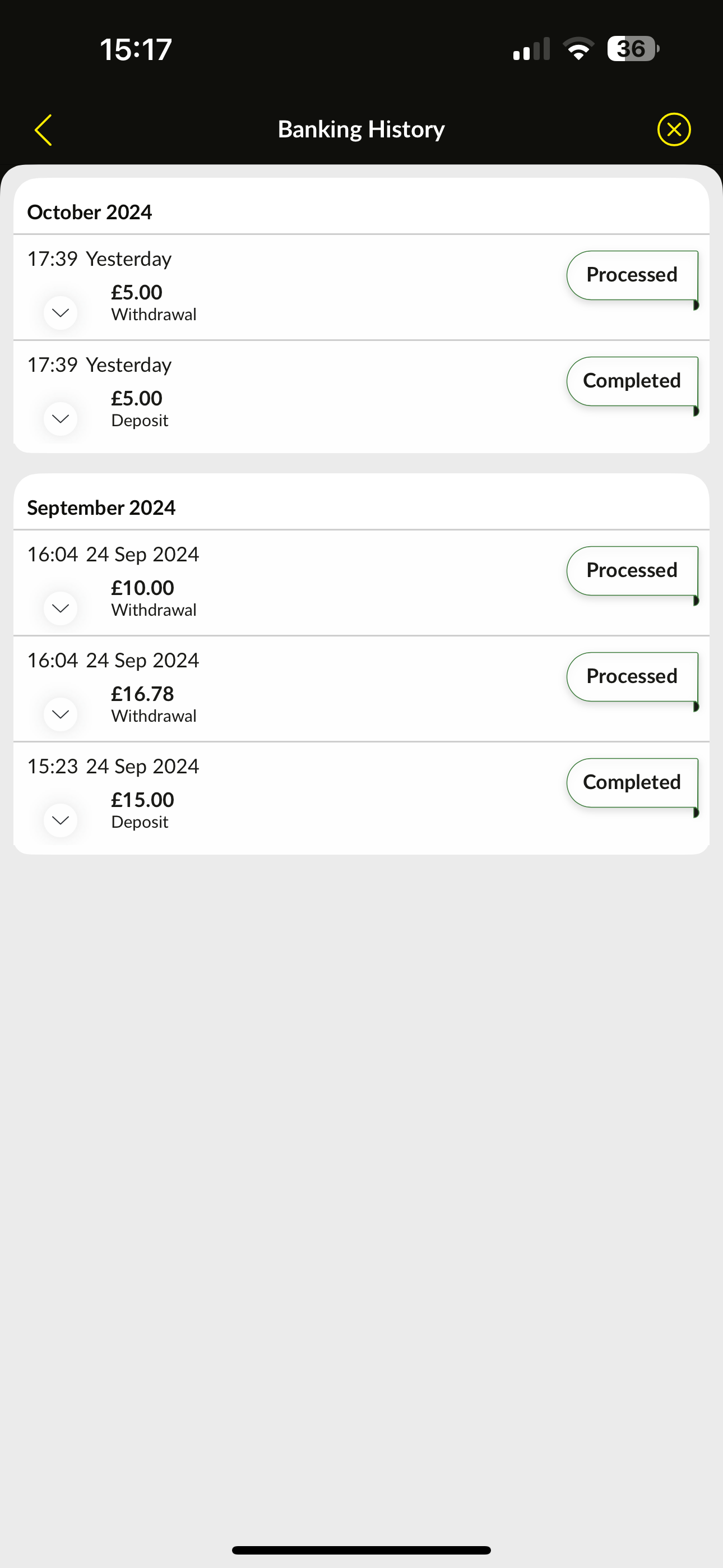Select the September 2024 section header
This screenshot has height=1568, width=723.
[101, 507]
